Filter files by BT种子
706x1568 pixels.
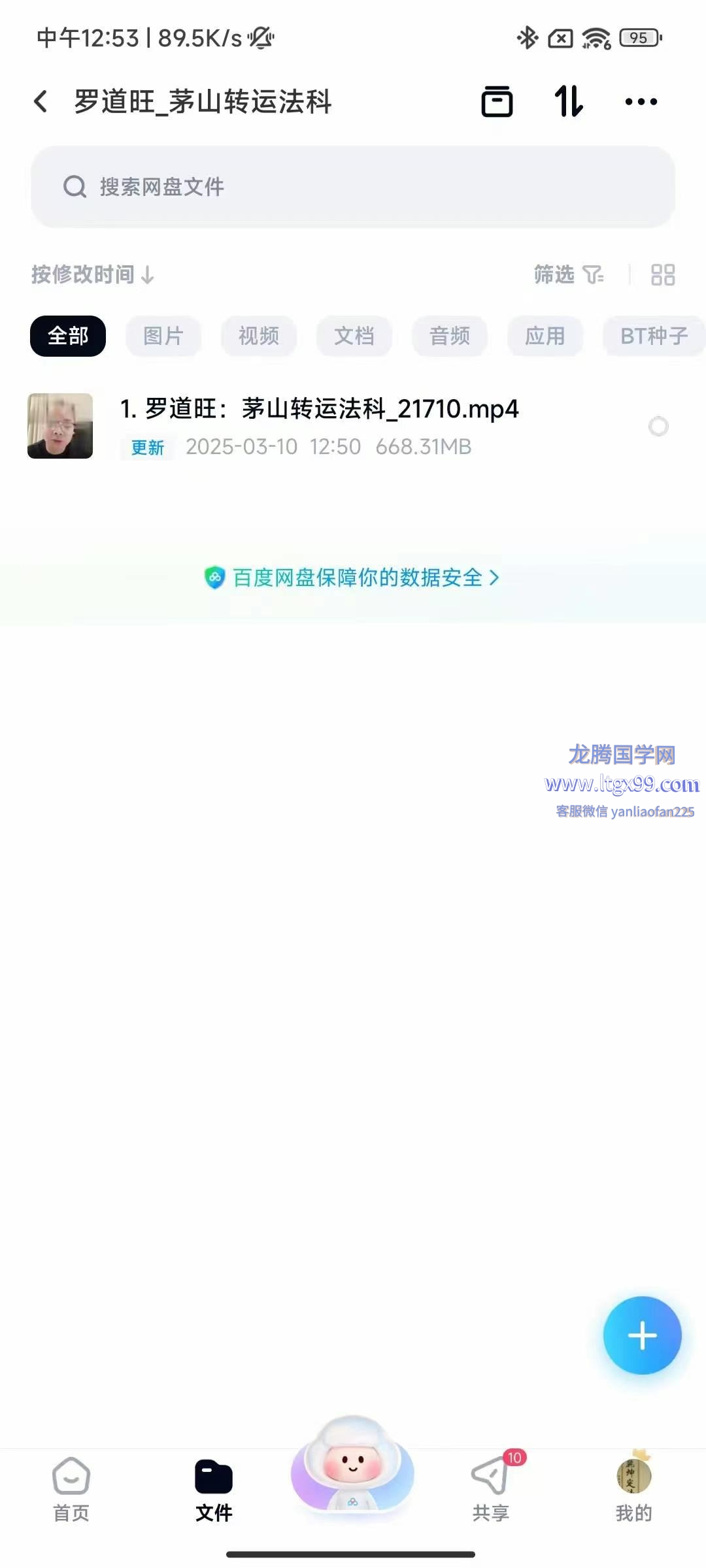pos(654,336)
